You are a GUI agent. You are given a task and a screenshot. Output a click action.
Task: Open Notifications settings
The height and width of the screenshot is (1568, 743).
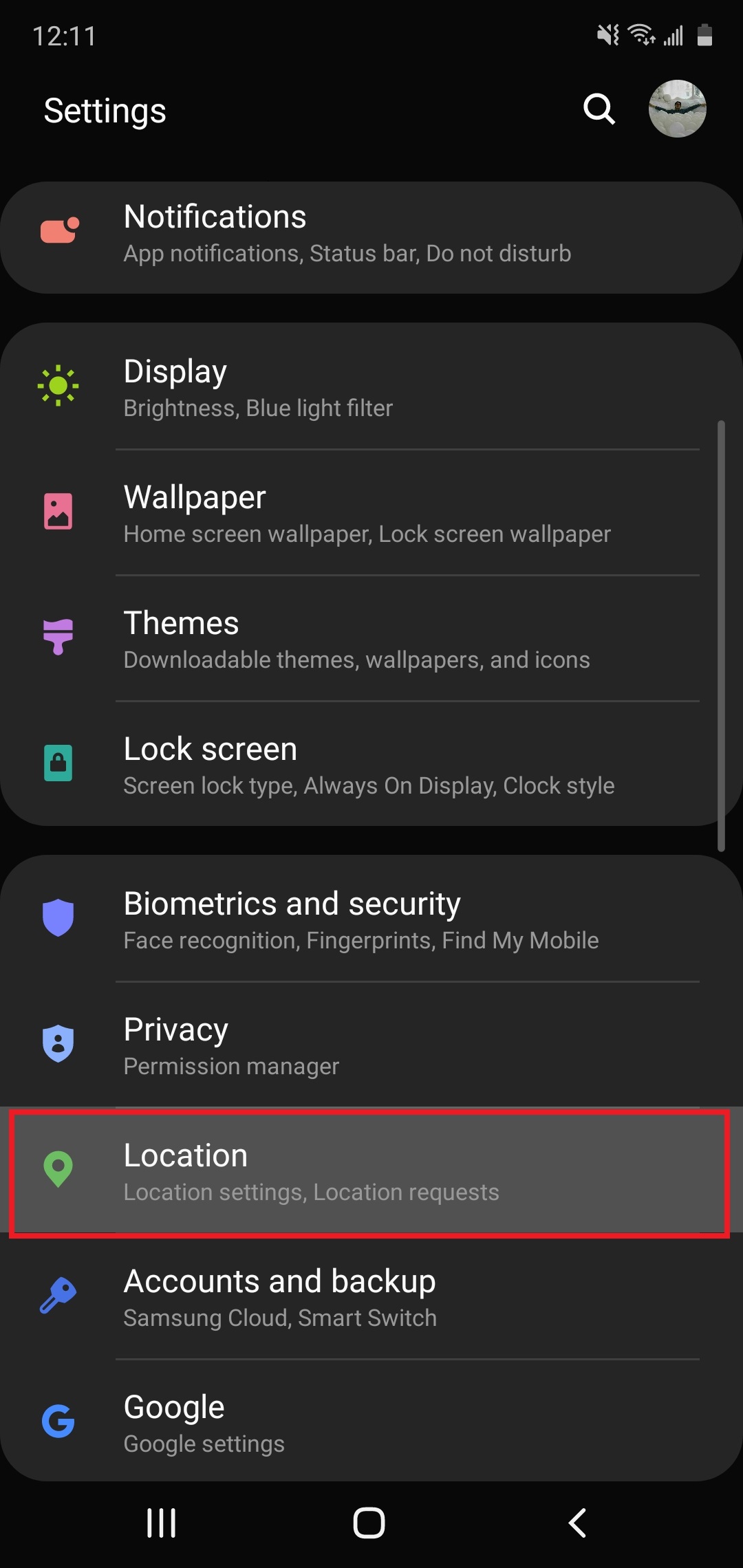pyautogui.click(x=371, y=237)
